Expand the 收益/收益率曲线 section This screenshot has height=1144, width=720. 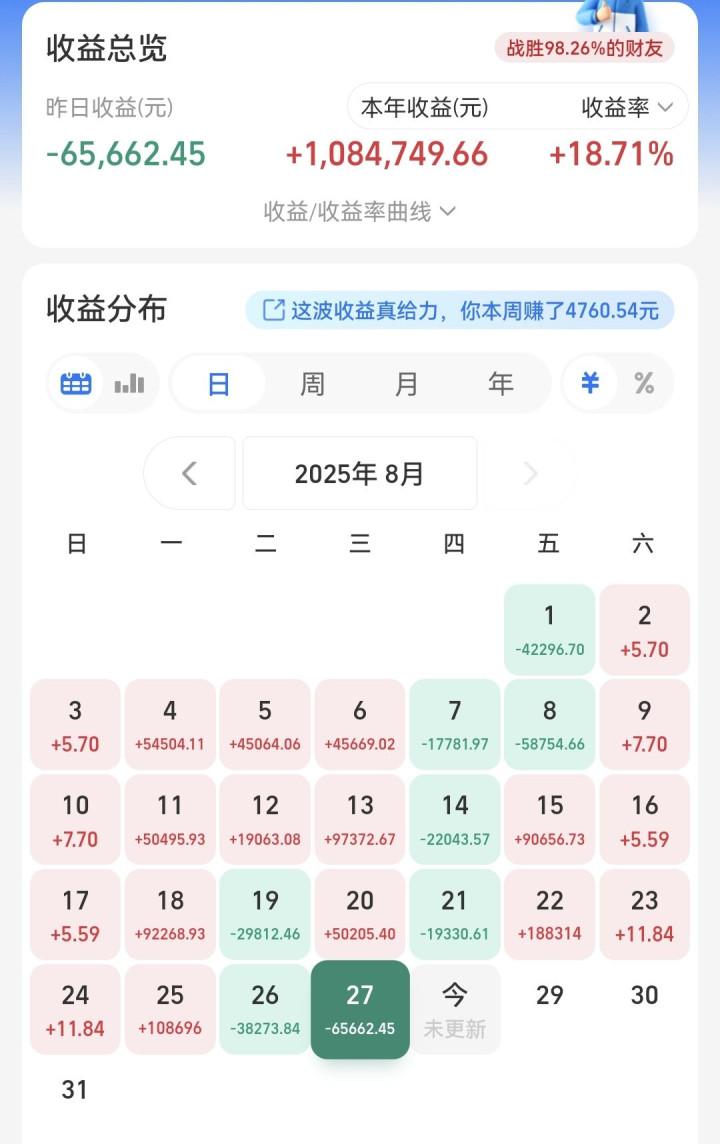click(360, 211)
